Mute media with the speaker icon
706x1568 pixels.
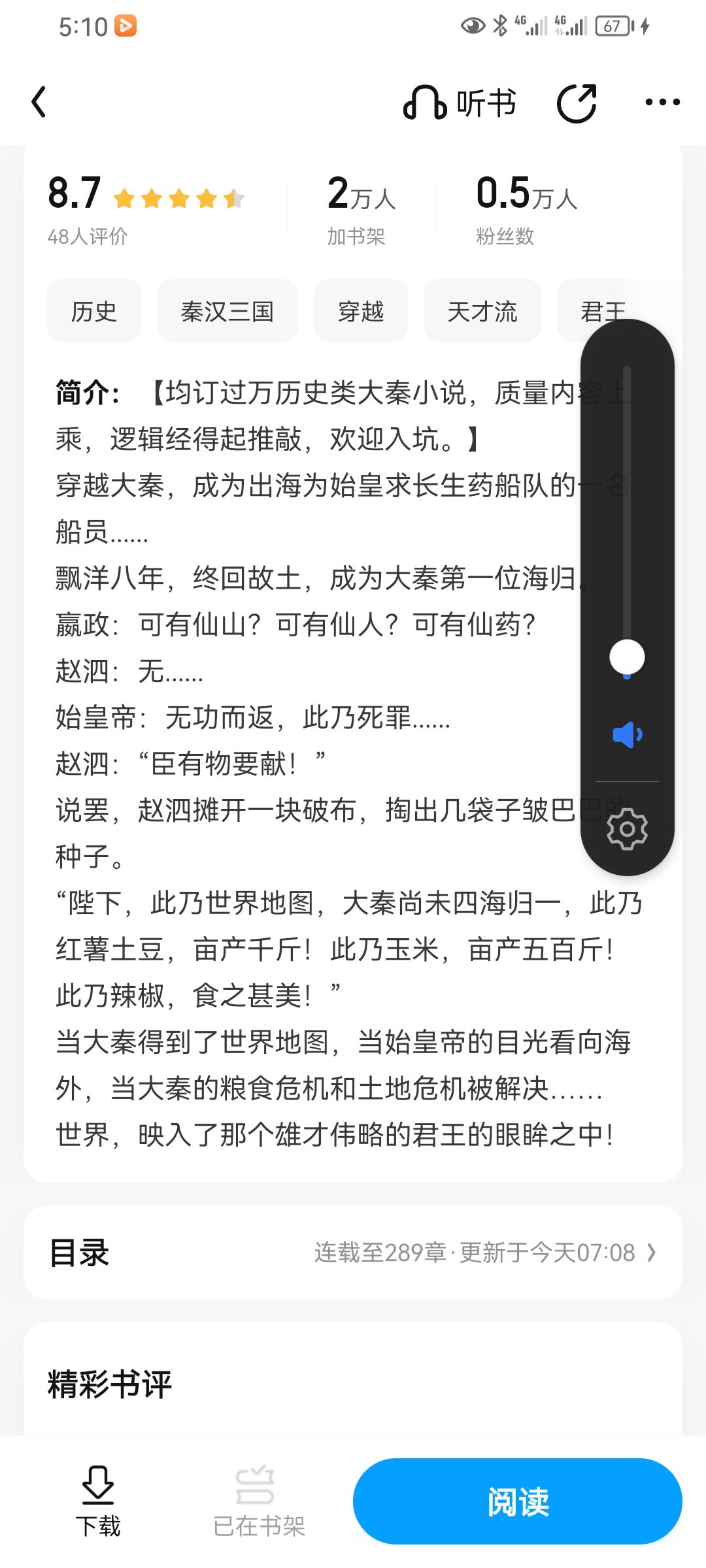[x=627, y=735]
